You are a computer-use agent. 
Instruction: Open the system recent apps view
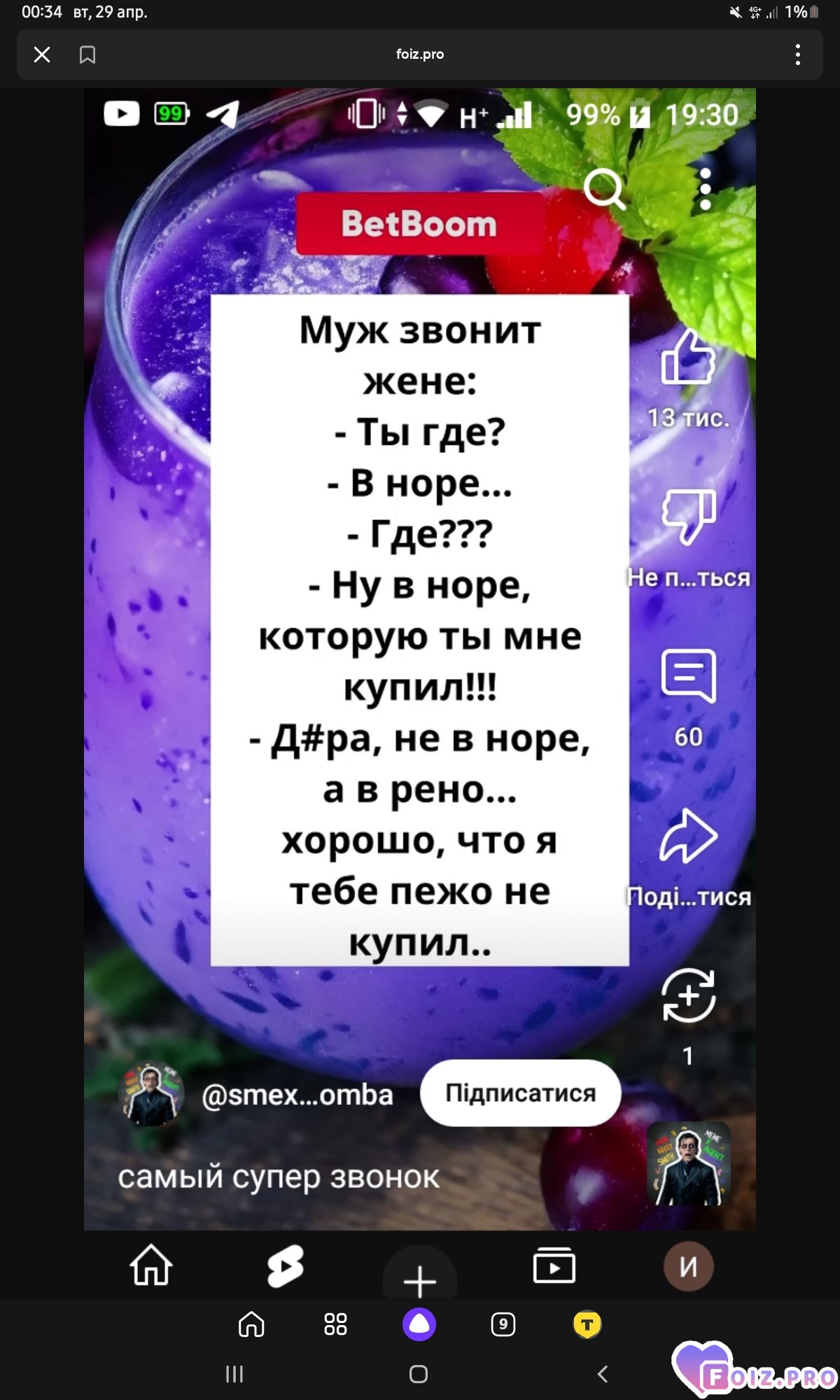tap(234, 1374)
